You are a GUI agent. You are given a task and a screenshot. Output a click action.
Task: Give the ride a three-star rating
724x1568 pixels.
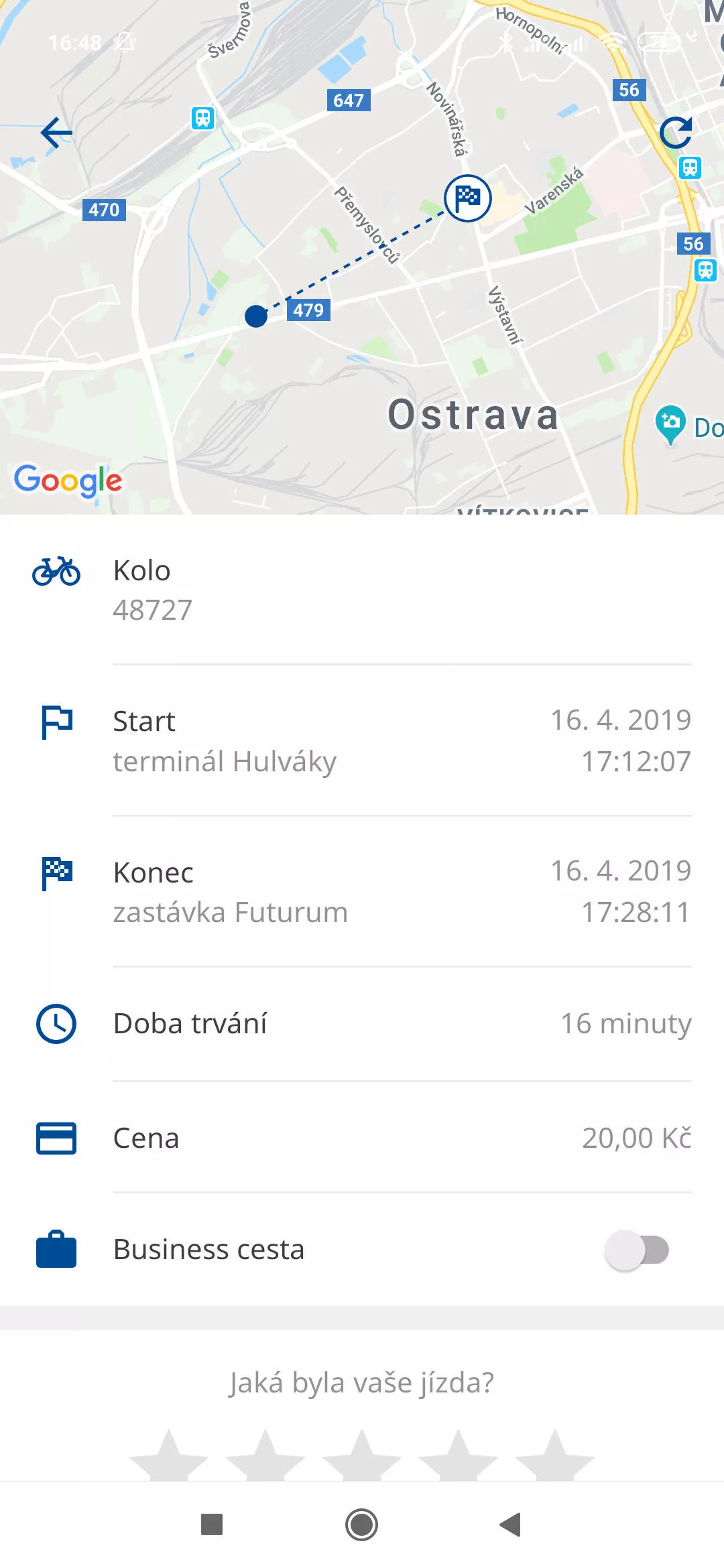[x=362, y=1455]
